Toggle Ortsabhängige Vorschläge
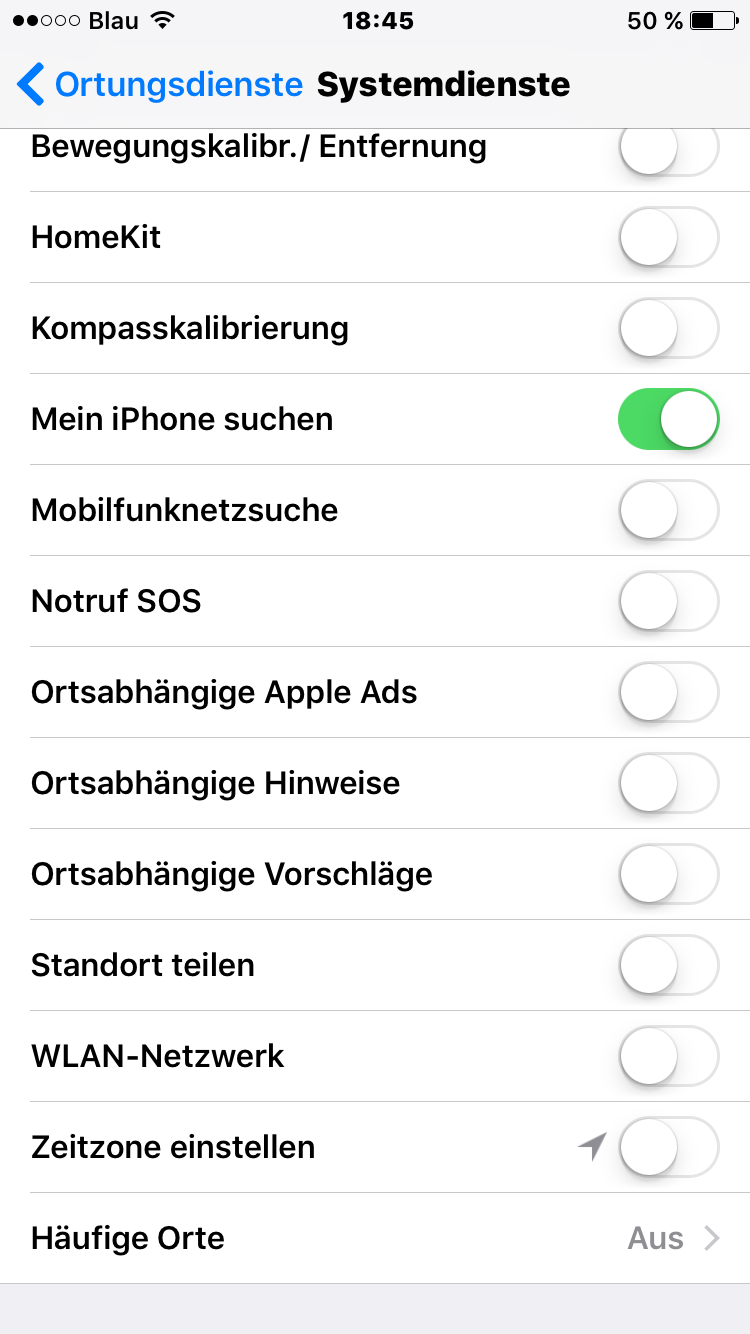 (x=669, y=874)
